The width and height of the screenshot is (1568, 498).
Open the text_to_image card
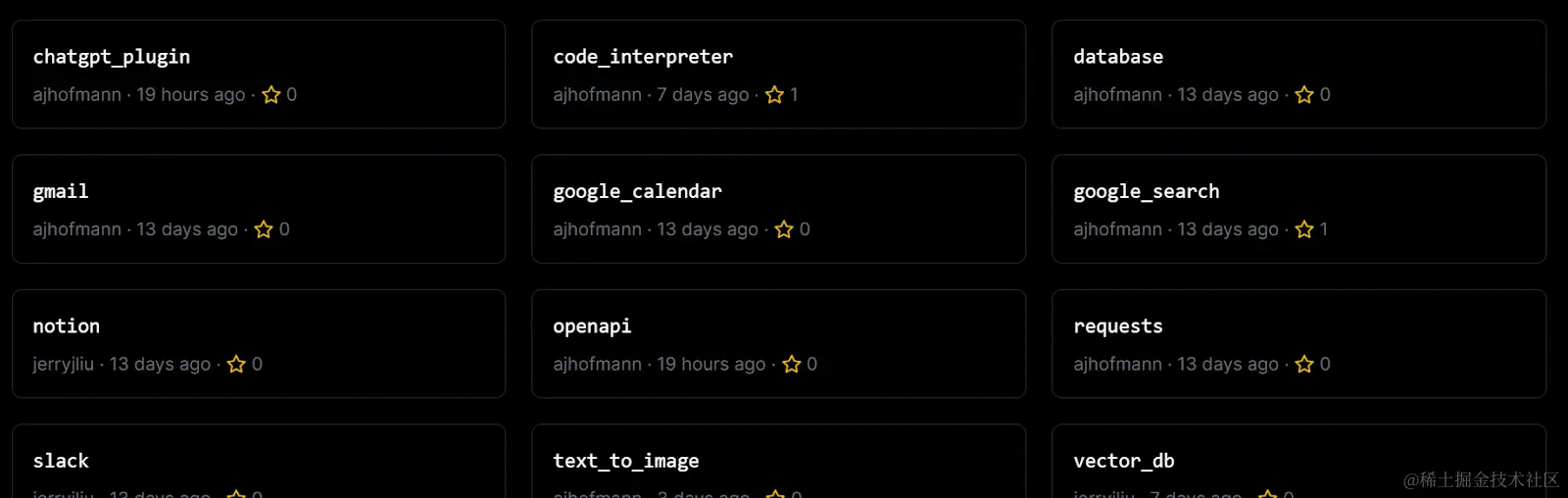pos(778,463)
